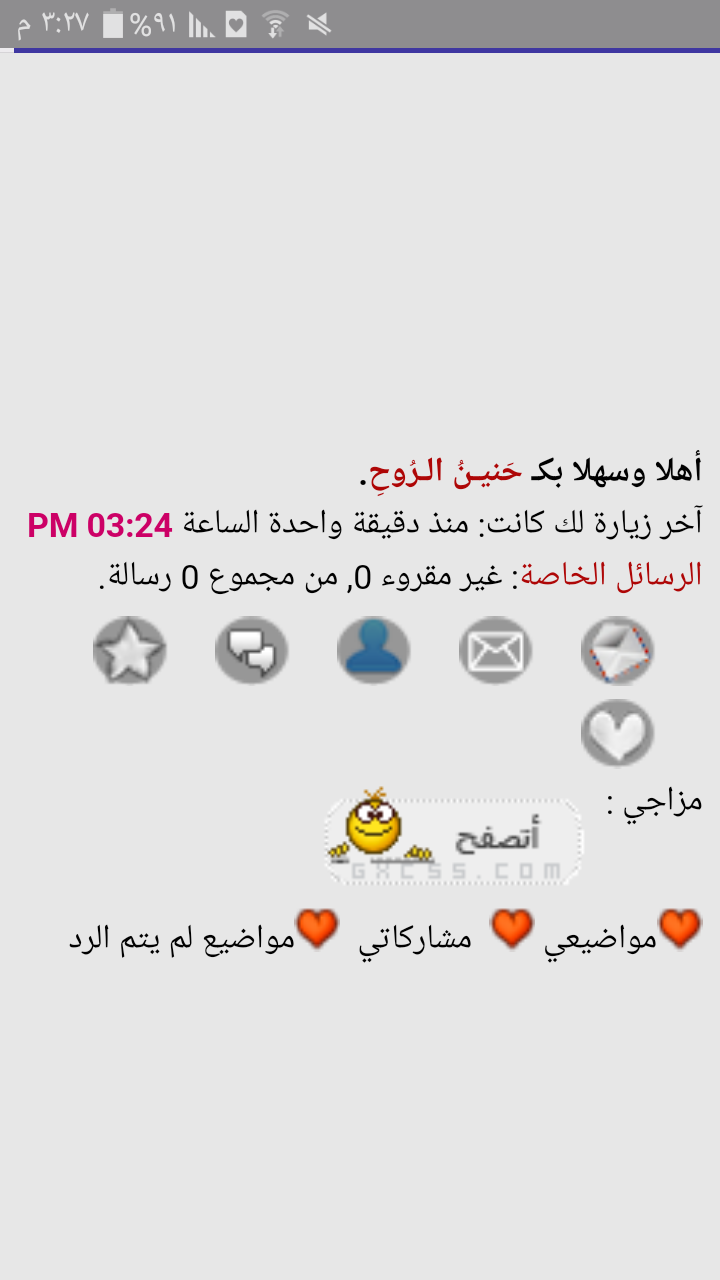Open مواضيعي link
This screenshot has height=1280, width=720.
[601, 939]
